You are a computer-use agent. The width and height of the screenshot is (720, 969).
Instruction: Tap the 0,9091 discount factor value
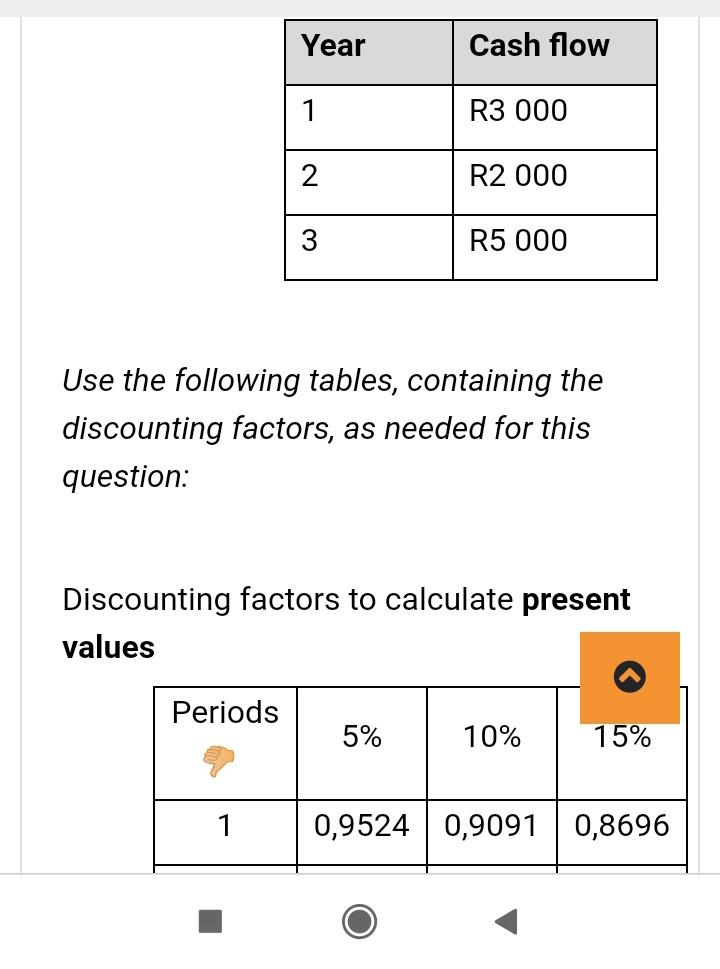[491, 826]
